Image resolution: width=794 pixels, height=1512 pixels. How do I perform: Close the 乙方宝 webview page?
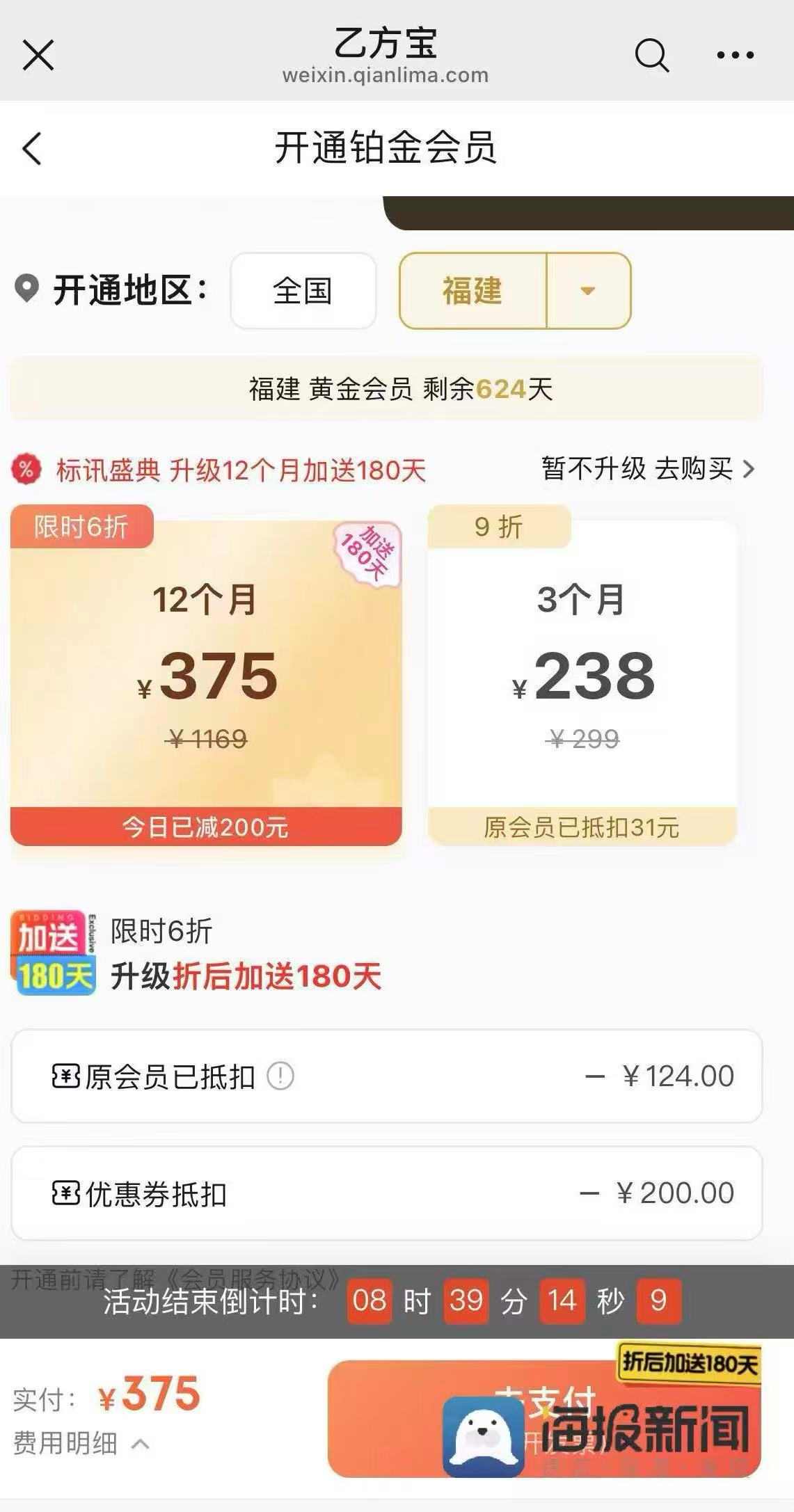[38, 55]
